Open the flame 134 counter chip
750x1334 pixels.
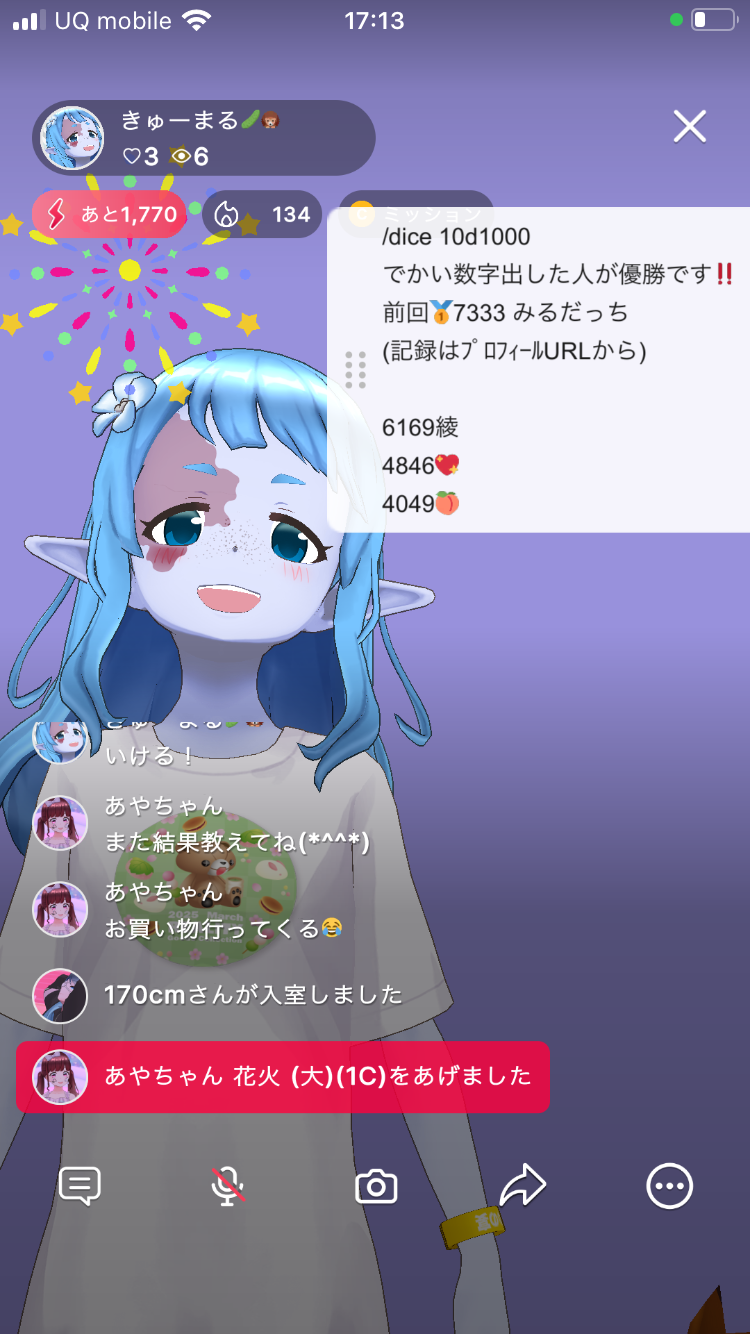click(x=262, y=214)
